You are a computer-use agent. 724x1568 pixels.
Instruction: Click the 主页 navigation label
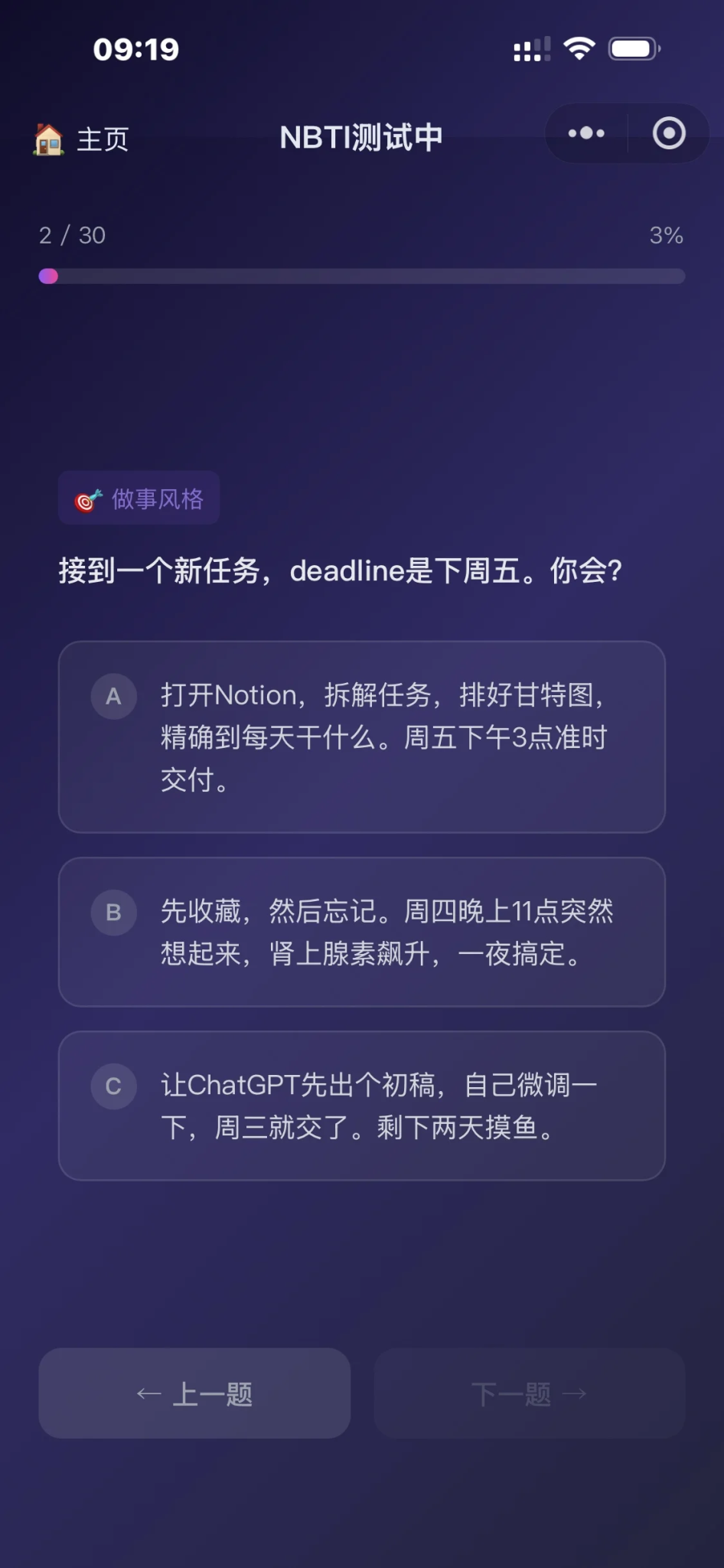tap(103, 138)
